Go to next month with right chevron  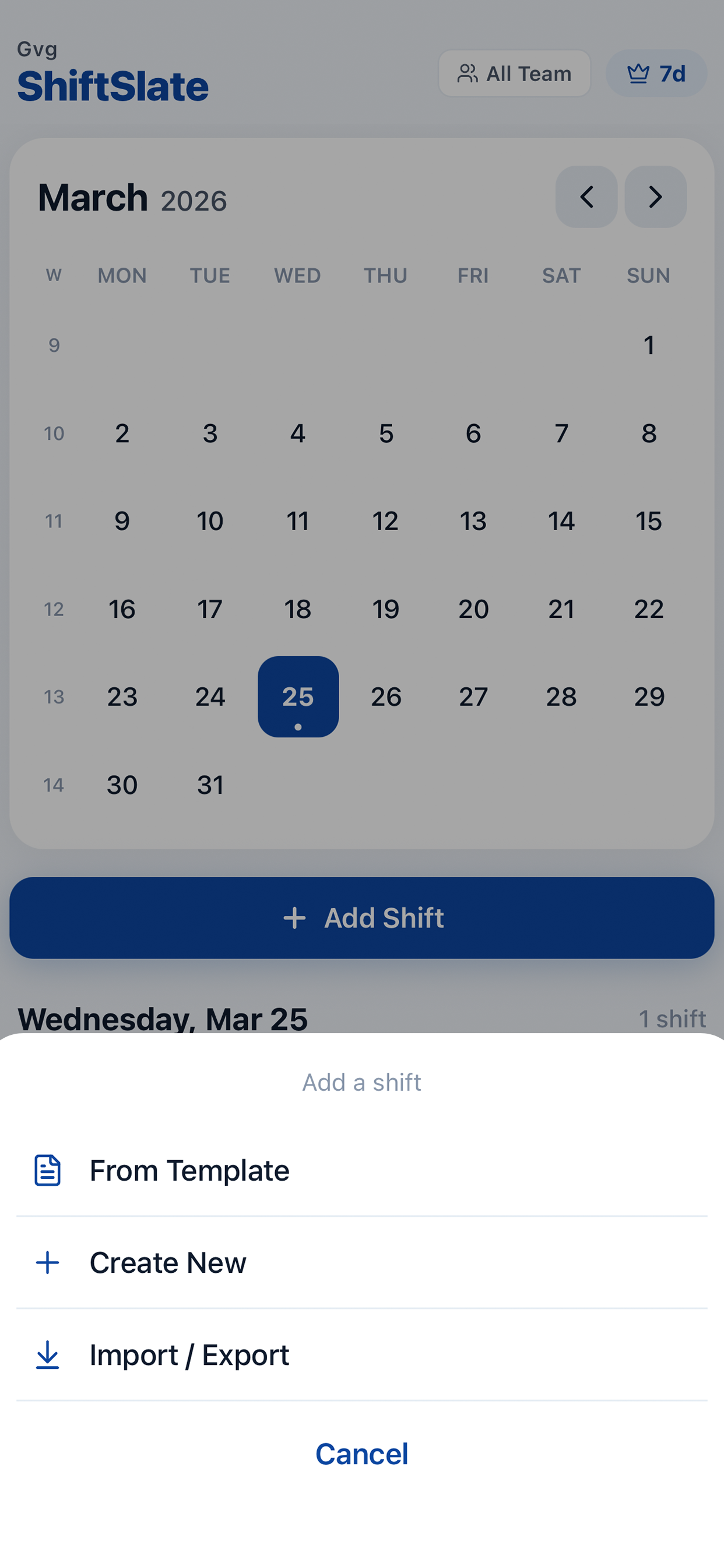655,197
